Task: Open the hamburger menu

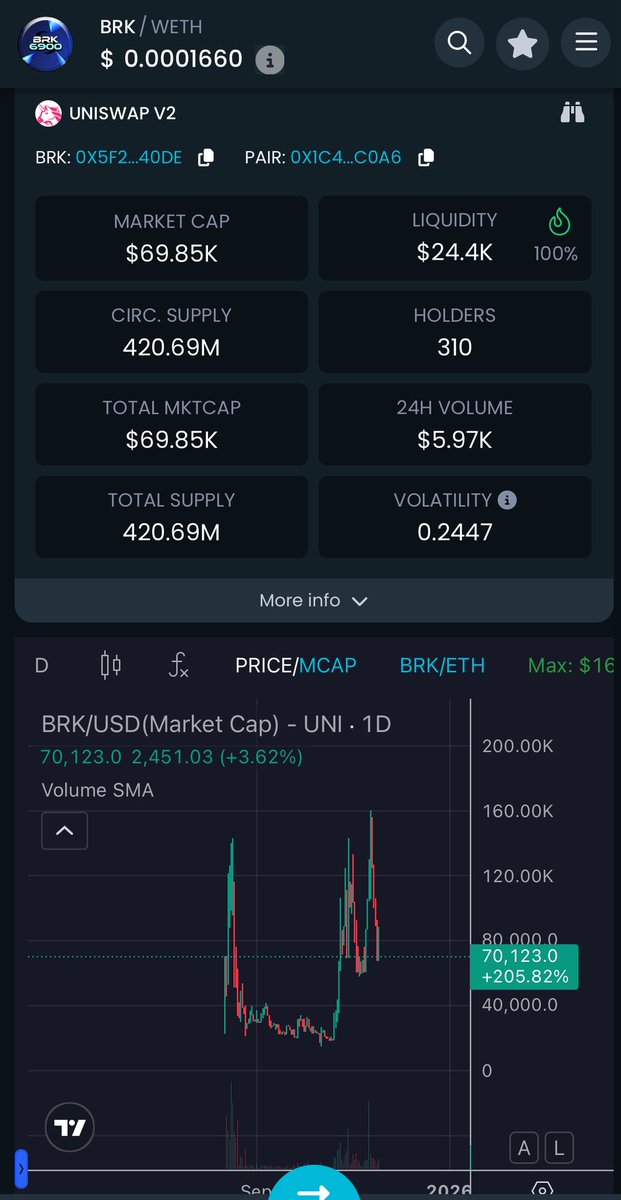Action: click(585, 43)
